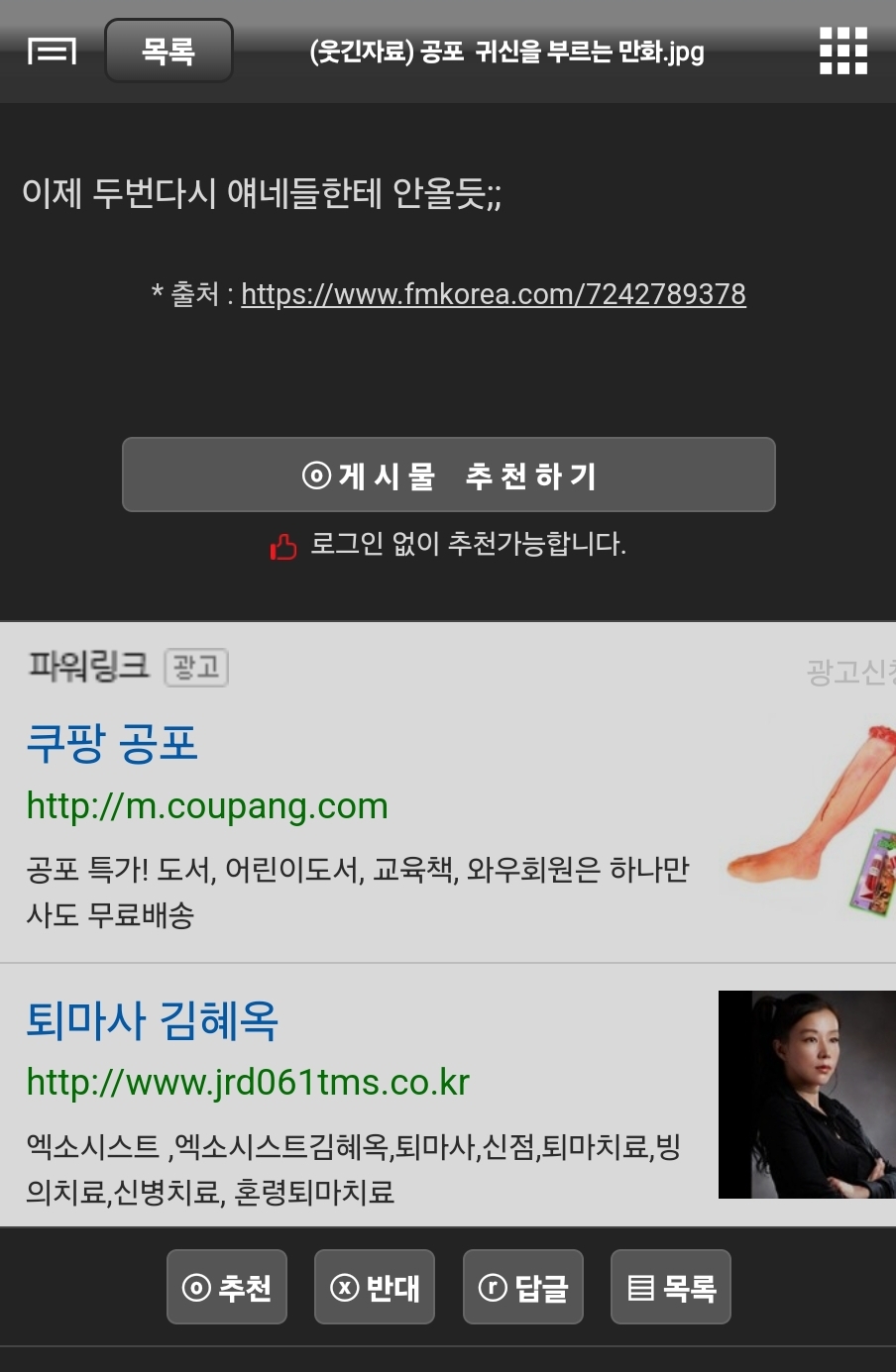Downvote with the 반대 button

(375, 1287)
